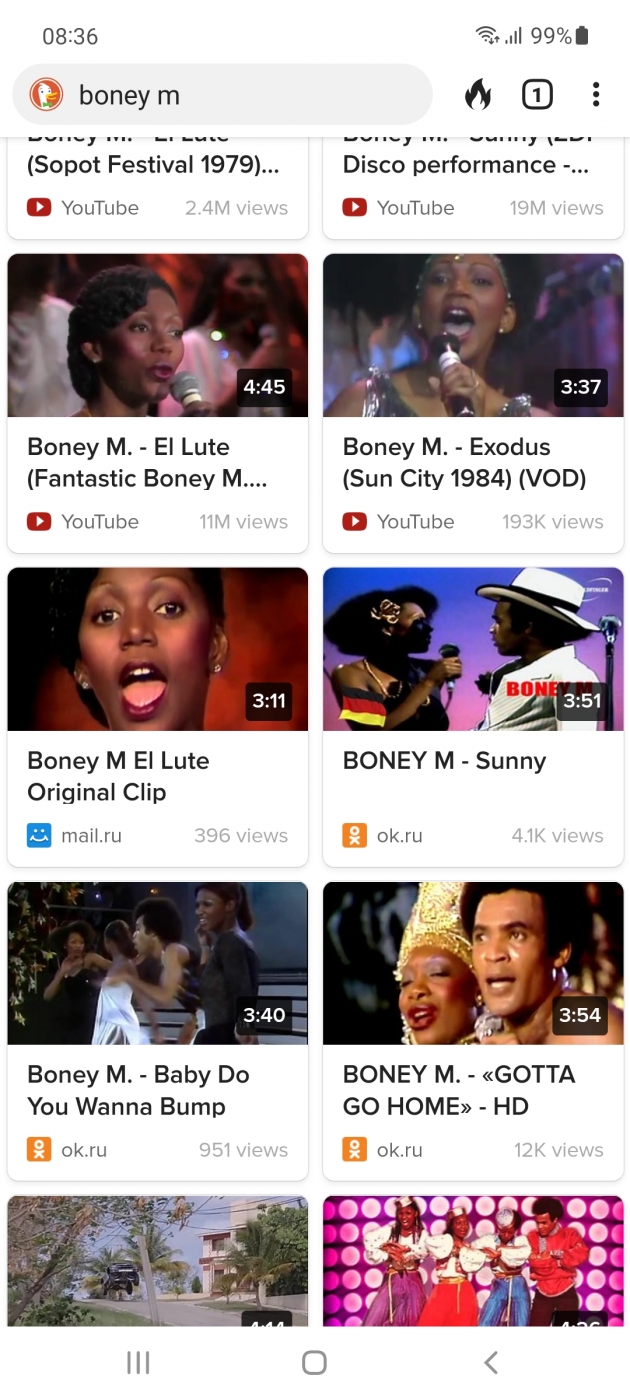Open the browser overflow menu
Viewport: 630px width, 1400px height.
tap(596, 95)
